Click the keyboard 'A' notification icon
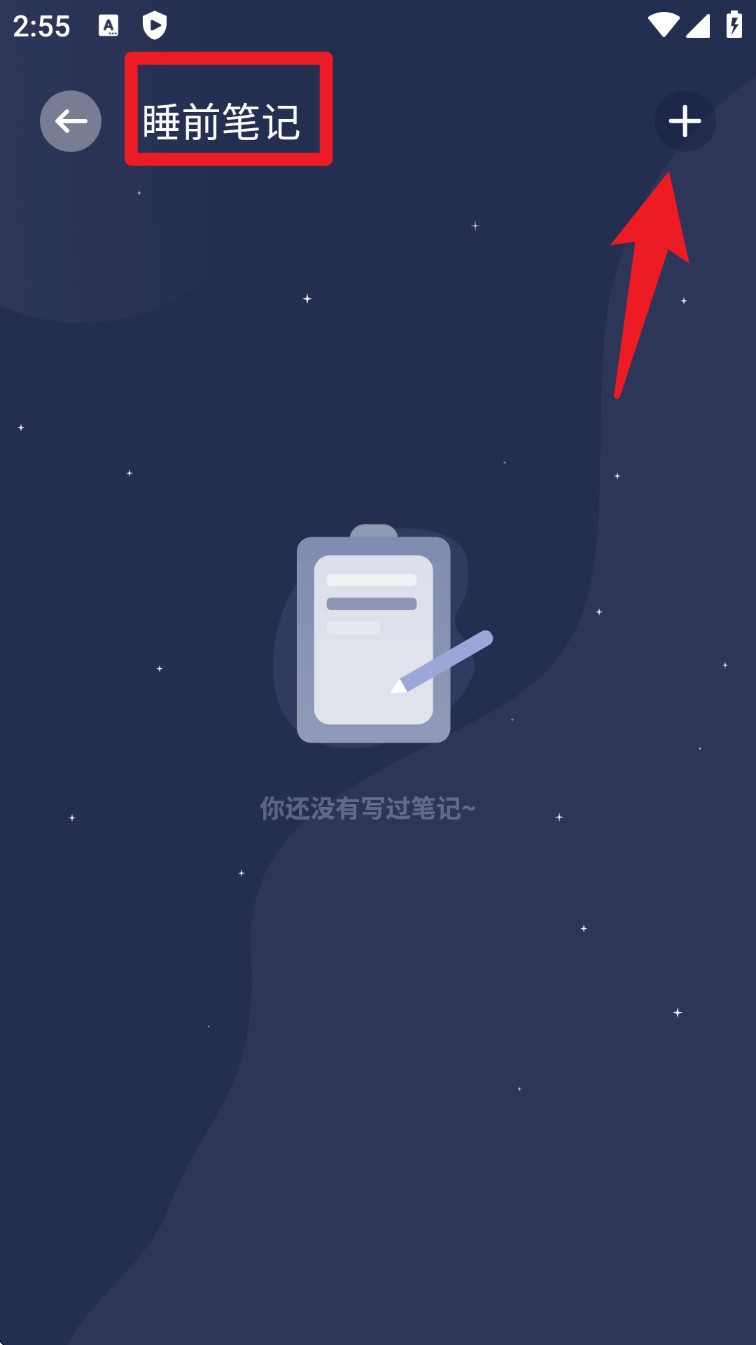The width and height of the screenshot is (756, 1345). click(x=108, y=27)
